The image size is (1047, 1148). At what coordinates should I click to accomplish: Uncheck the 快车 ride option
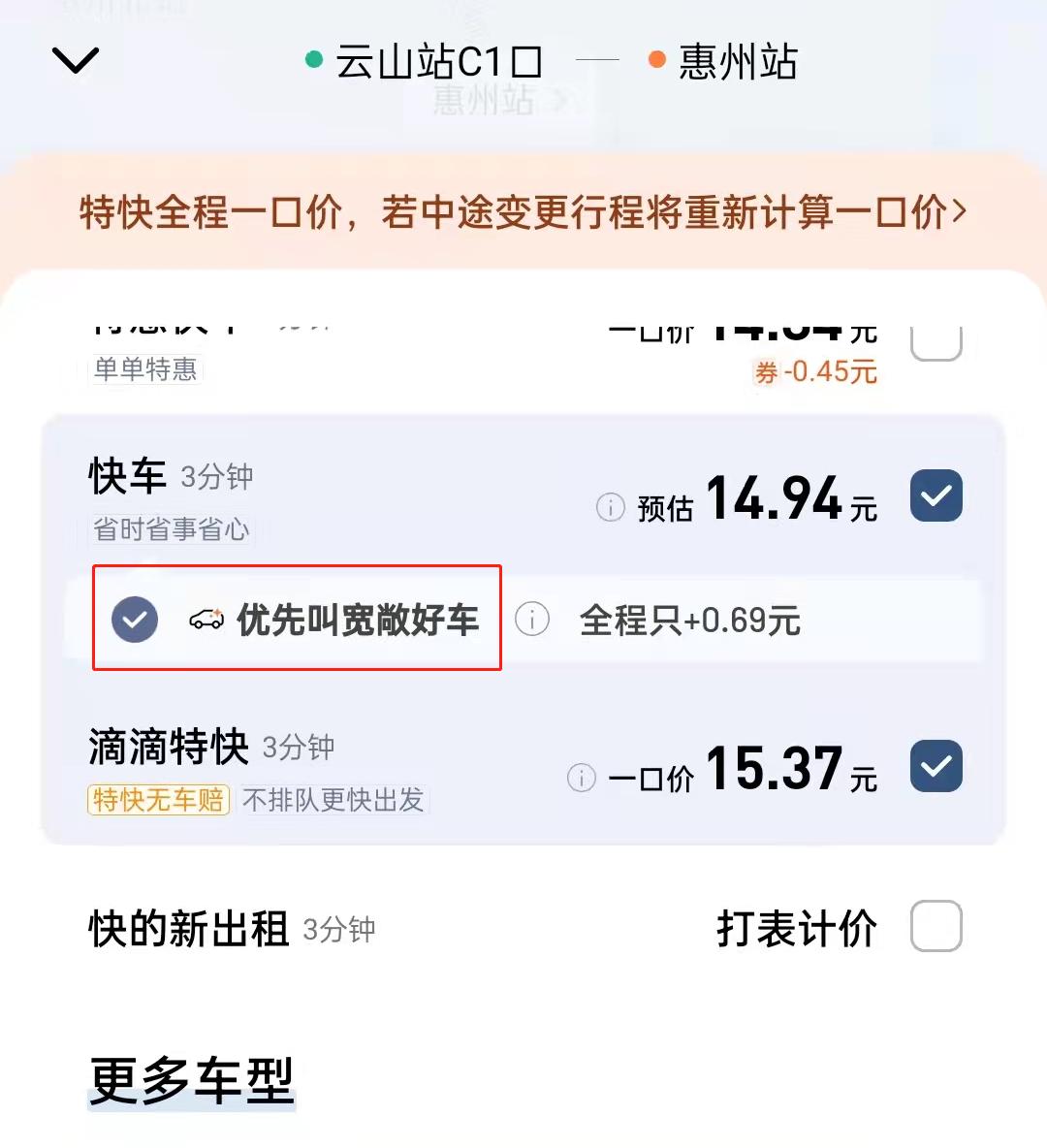coord(936,496)
